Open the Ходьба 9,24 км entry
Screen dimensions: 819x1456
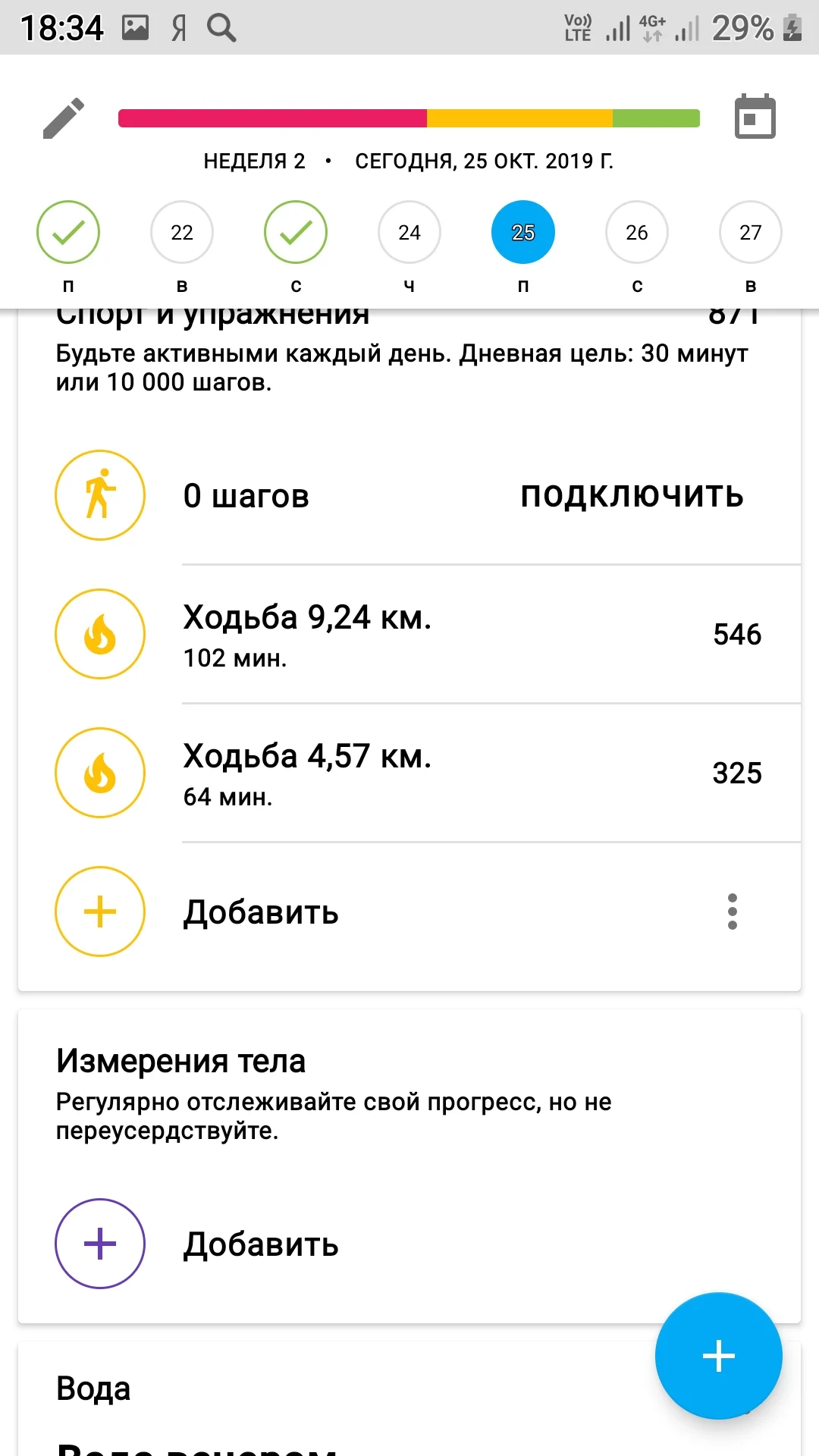click(x=409, y=635)
